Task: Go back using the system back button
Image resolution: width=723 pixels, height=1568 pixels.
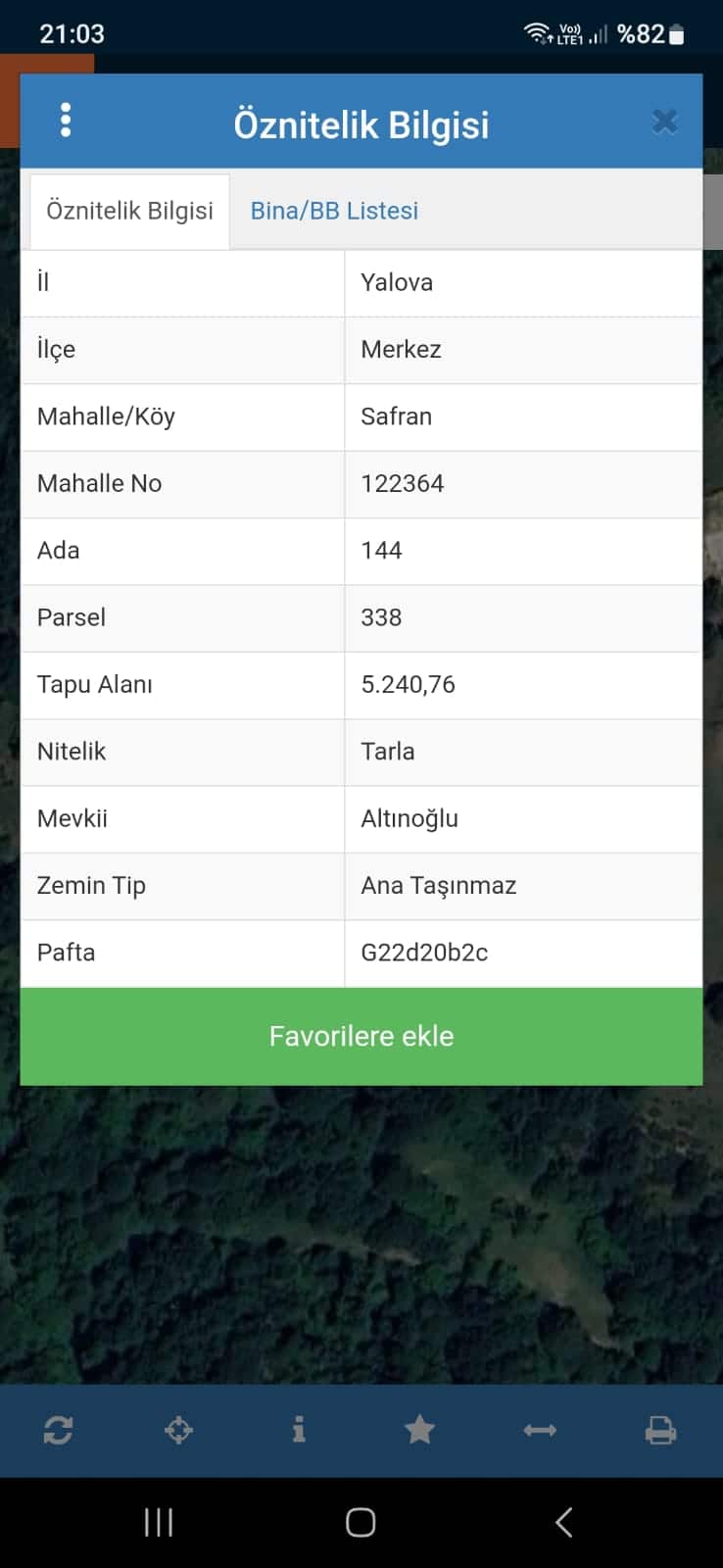Action: point(563,1522)
